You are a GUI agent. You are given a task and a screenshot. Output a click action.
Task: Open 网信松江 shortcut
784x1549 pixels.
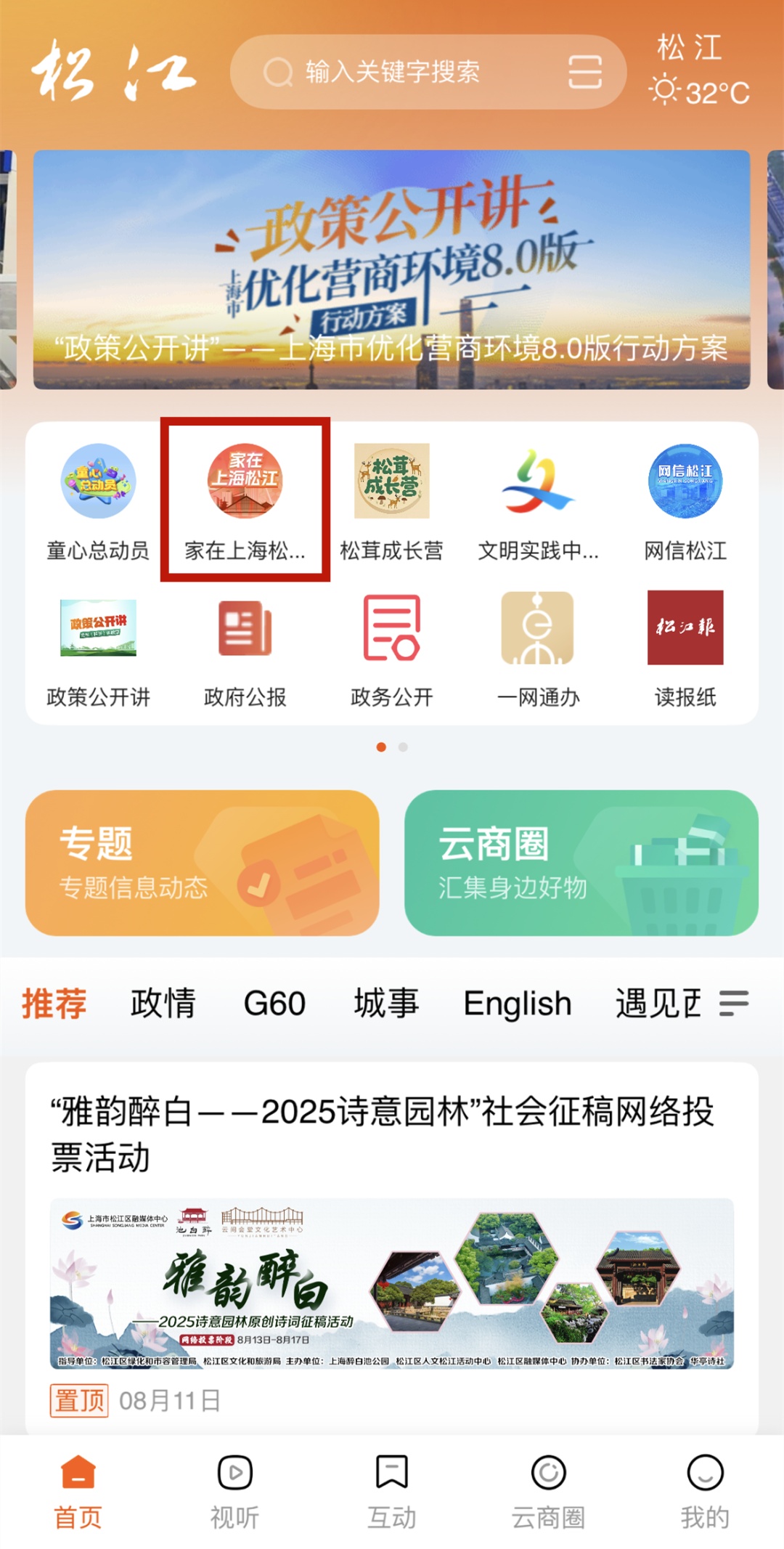coord(685,502)
